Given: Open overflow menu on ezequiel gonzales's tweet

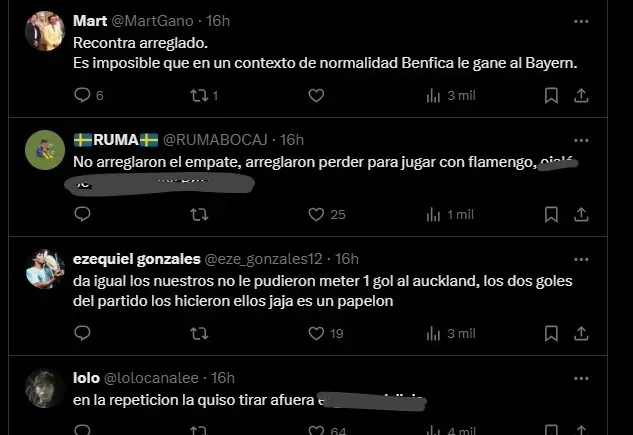Looking at the screenshot, I should tap(581, 258).
